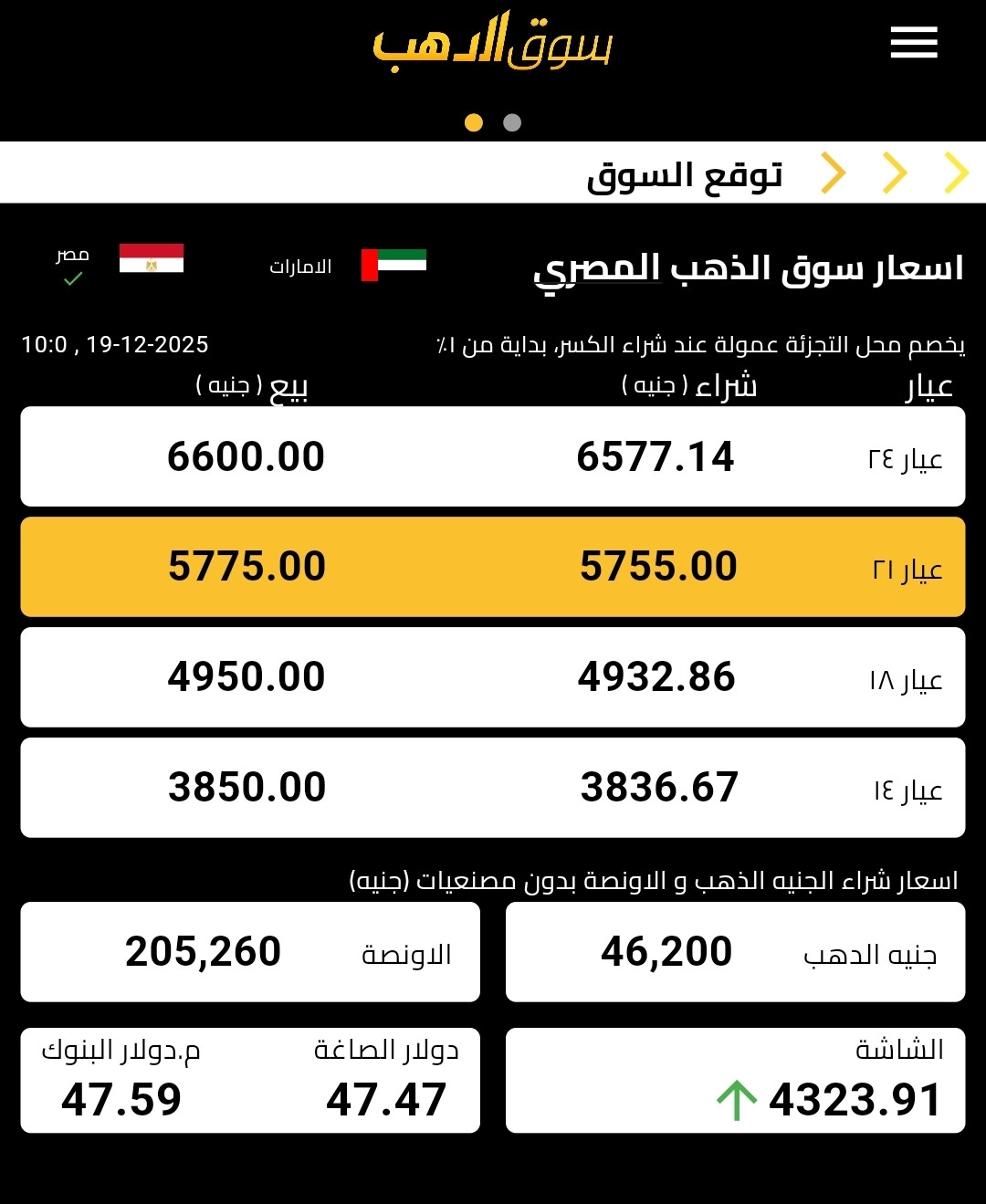Image resolution: width=986 pixels, height=1204 pixels.
Task: Open the hamburger menu
Action: pyautogui.click(x=914, y=43)
